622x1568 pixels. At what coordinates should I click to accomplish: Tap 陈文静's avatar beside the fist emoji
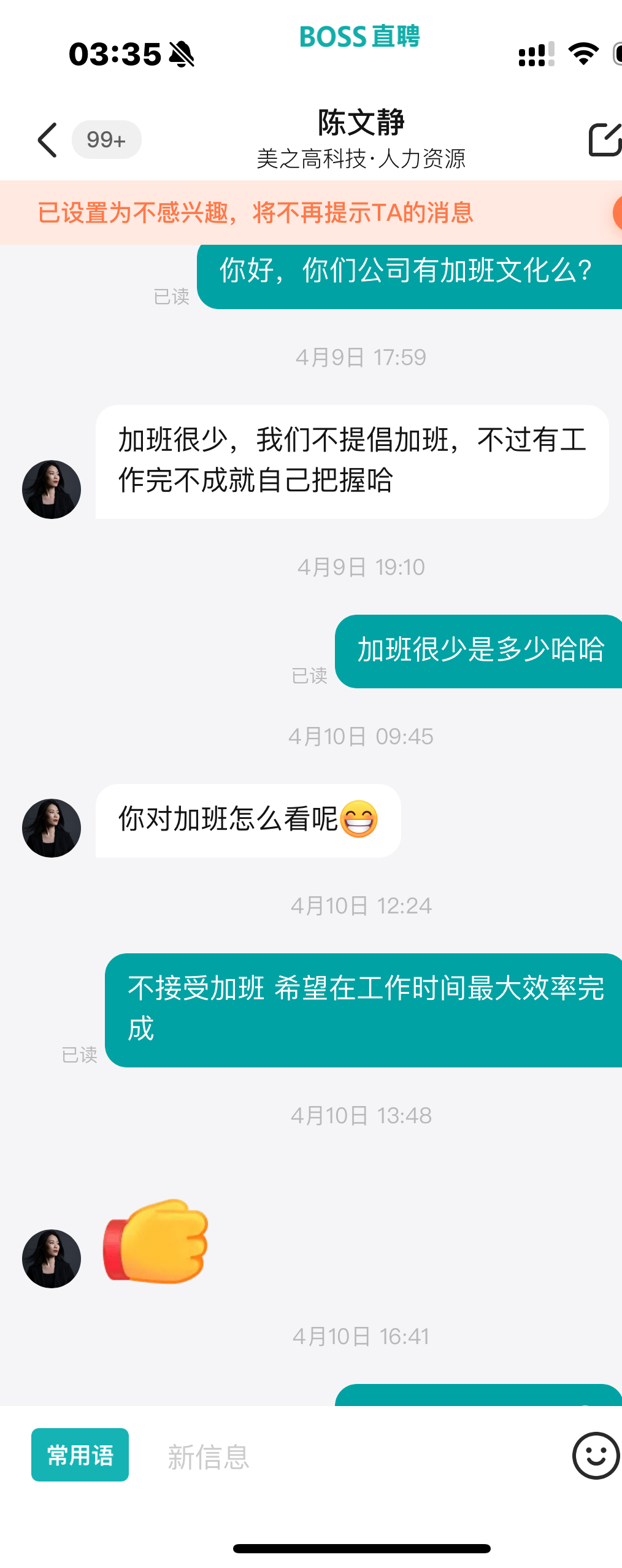click(52, 1258)
